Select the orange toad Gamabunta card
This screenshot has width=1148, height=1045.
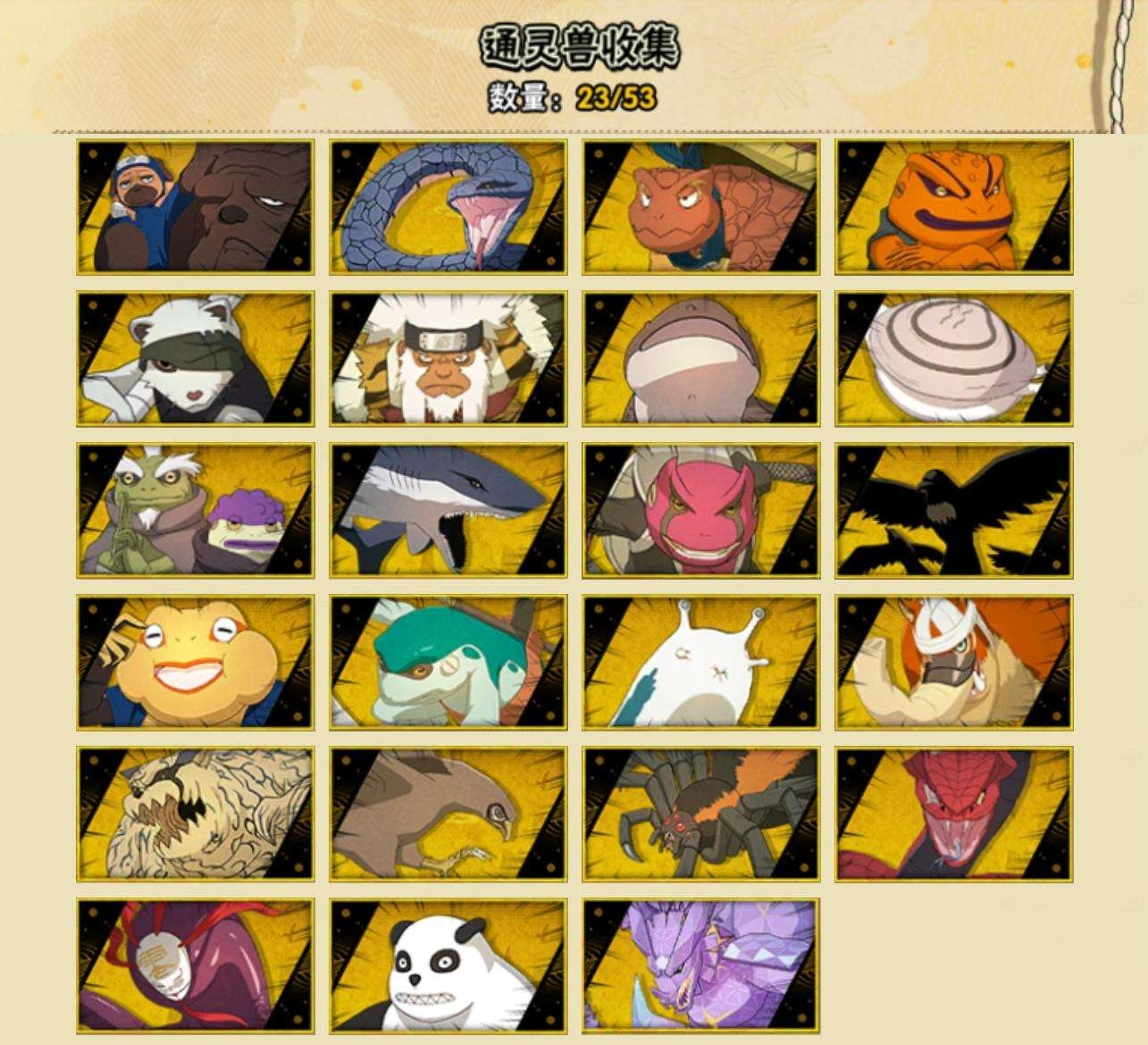[x=954, y=207]
